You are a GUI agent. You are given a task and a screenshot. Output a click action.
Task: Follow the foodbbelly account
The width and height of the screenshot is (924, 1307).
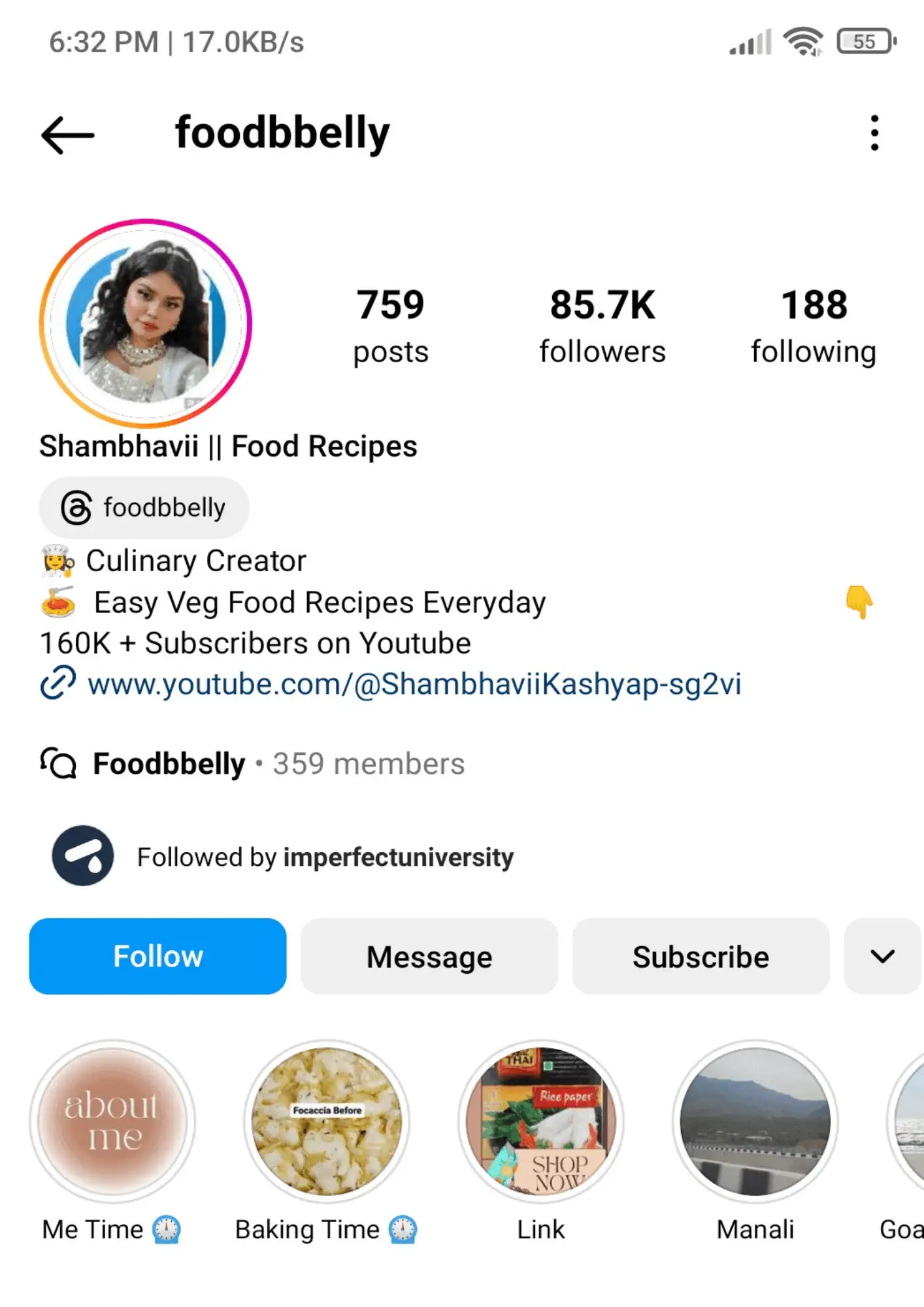point(157,956)
